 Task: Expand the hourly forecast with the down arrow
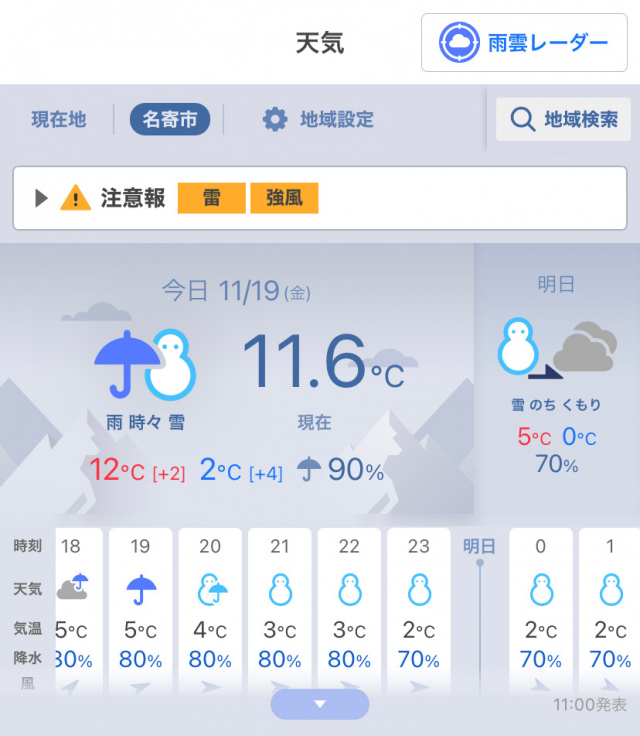[320, 704]
